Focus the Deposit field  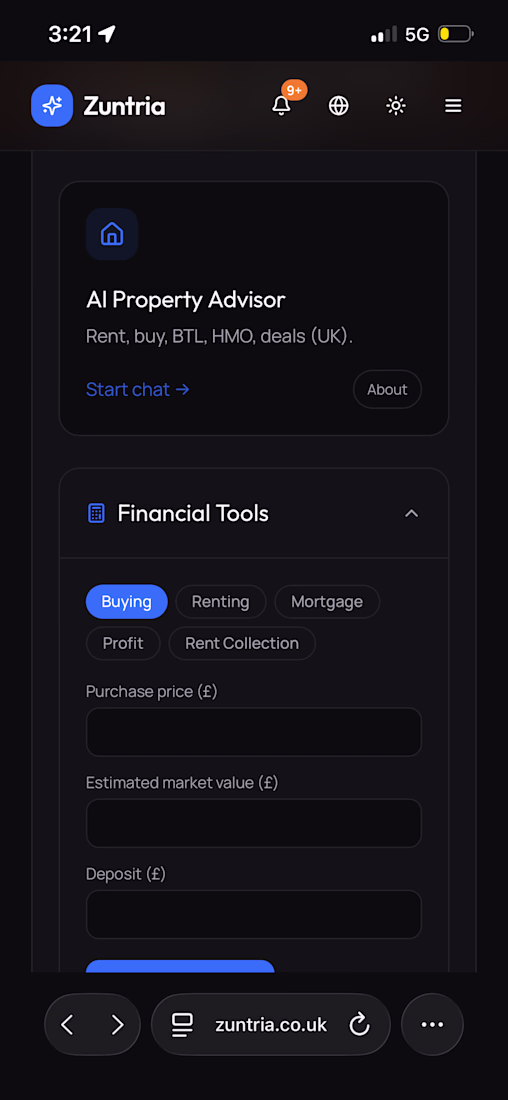coord(254,914)
